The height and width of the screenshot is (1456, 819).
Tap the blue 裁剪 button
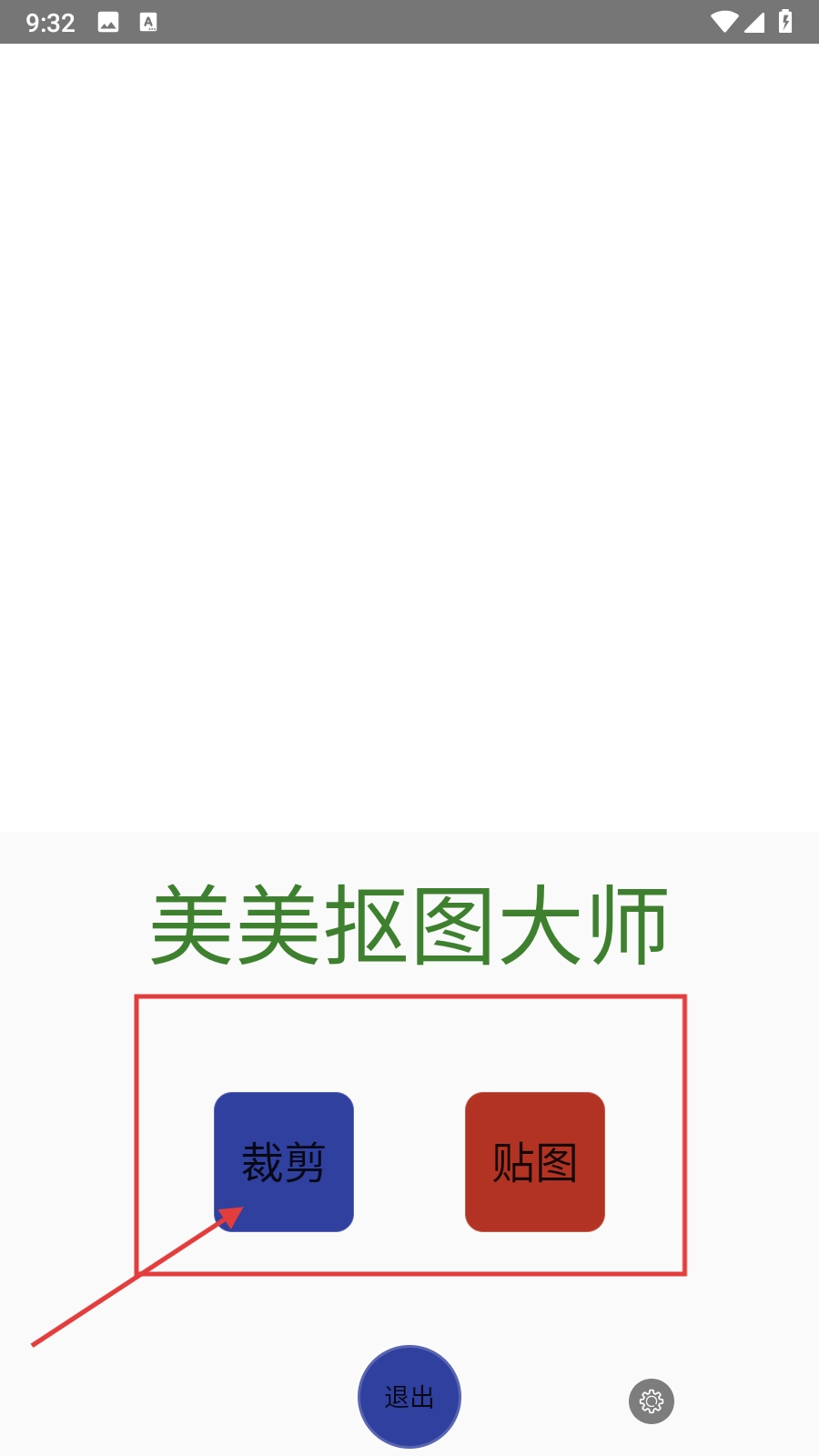coord(284,1162)
